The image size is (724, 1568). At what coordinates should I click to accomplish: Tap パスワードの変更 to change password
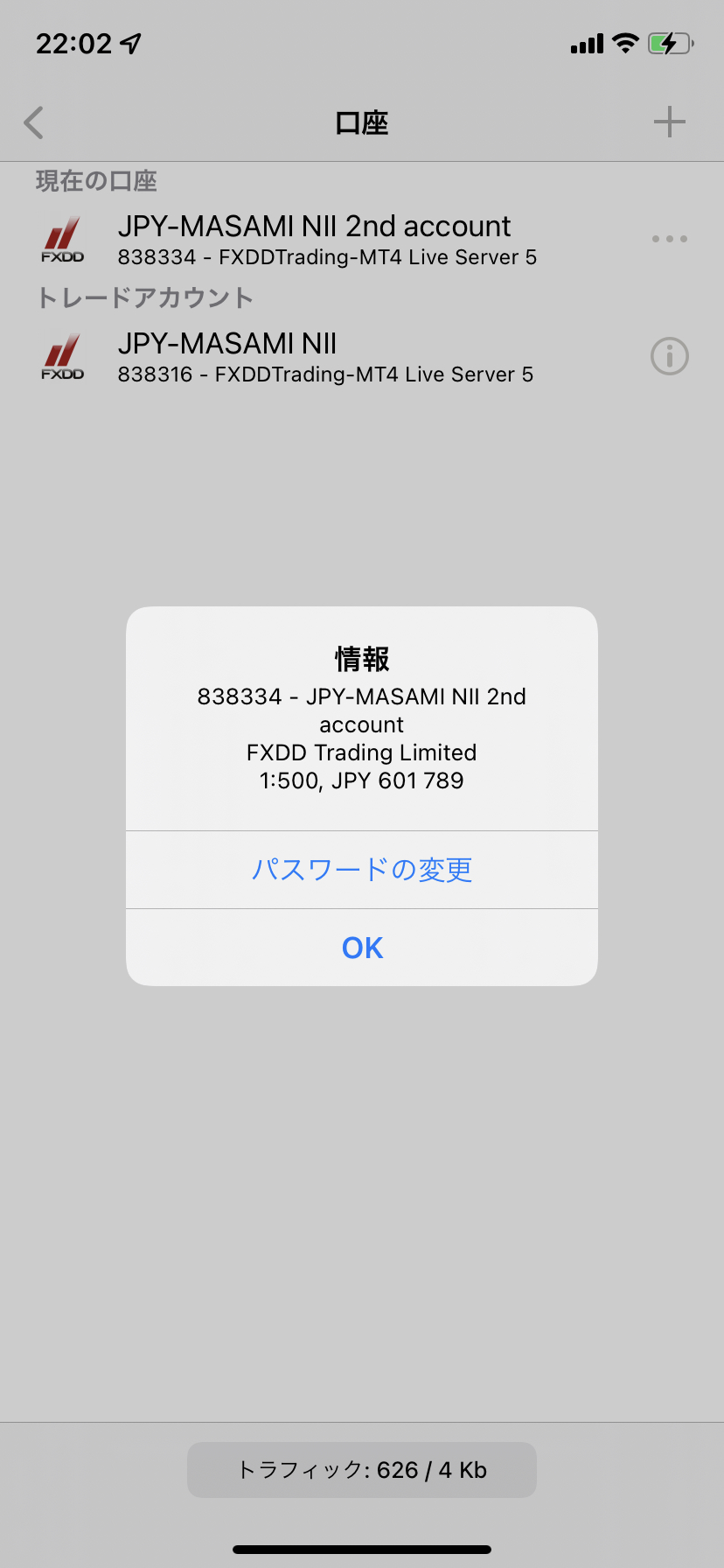pos(362,870)
